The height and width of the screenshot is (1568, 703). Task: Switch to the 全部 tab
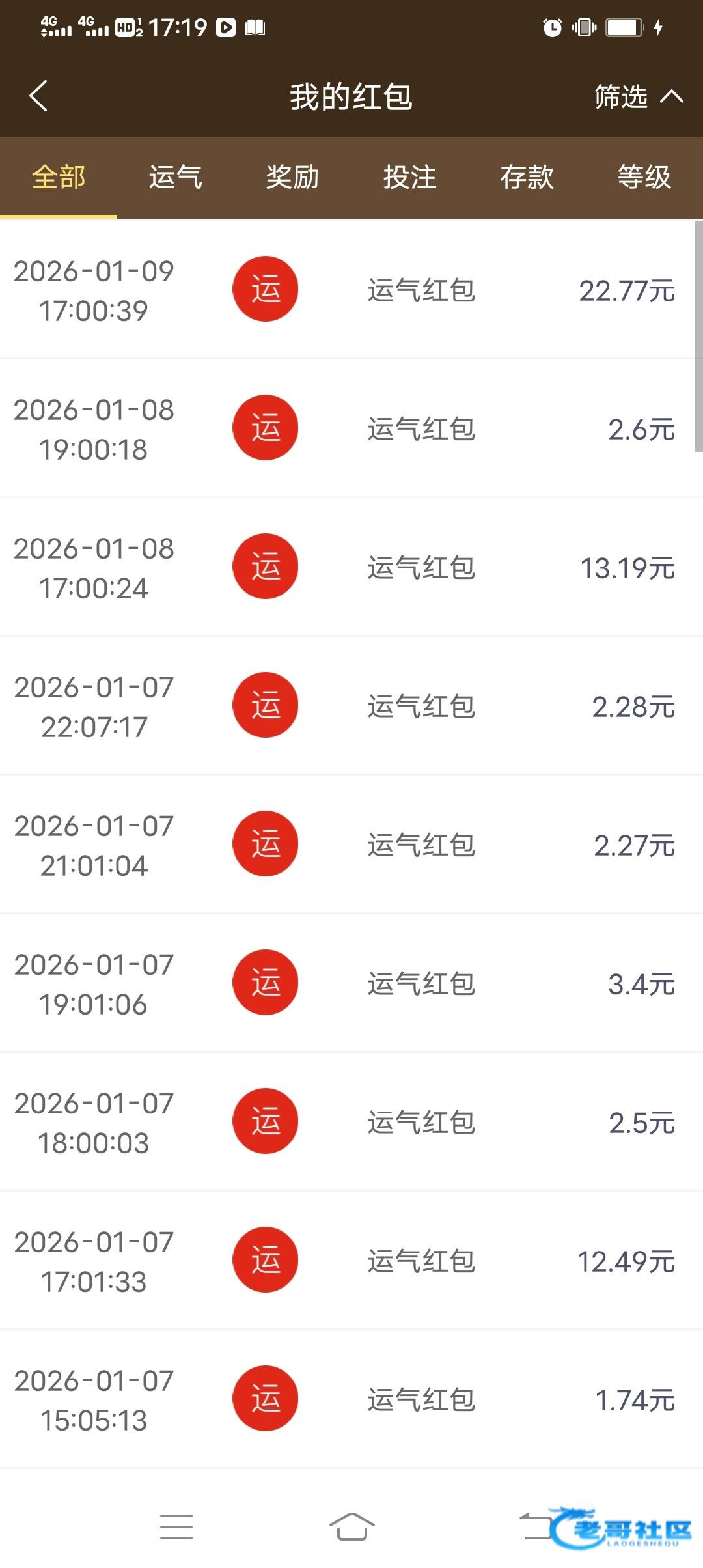(59, 177)
